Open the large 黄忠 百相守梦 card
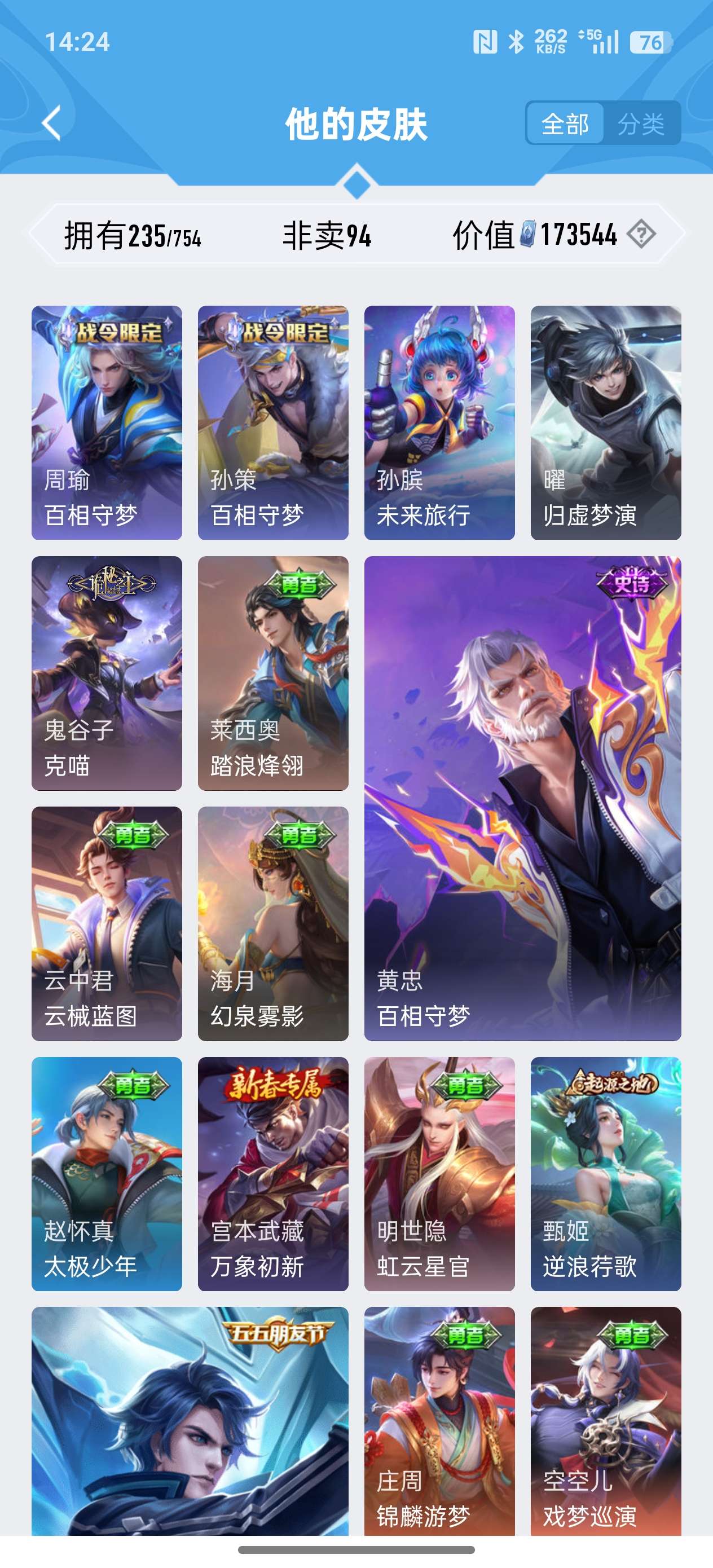 click(522, 798)
